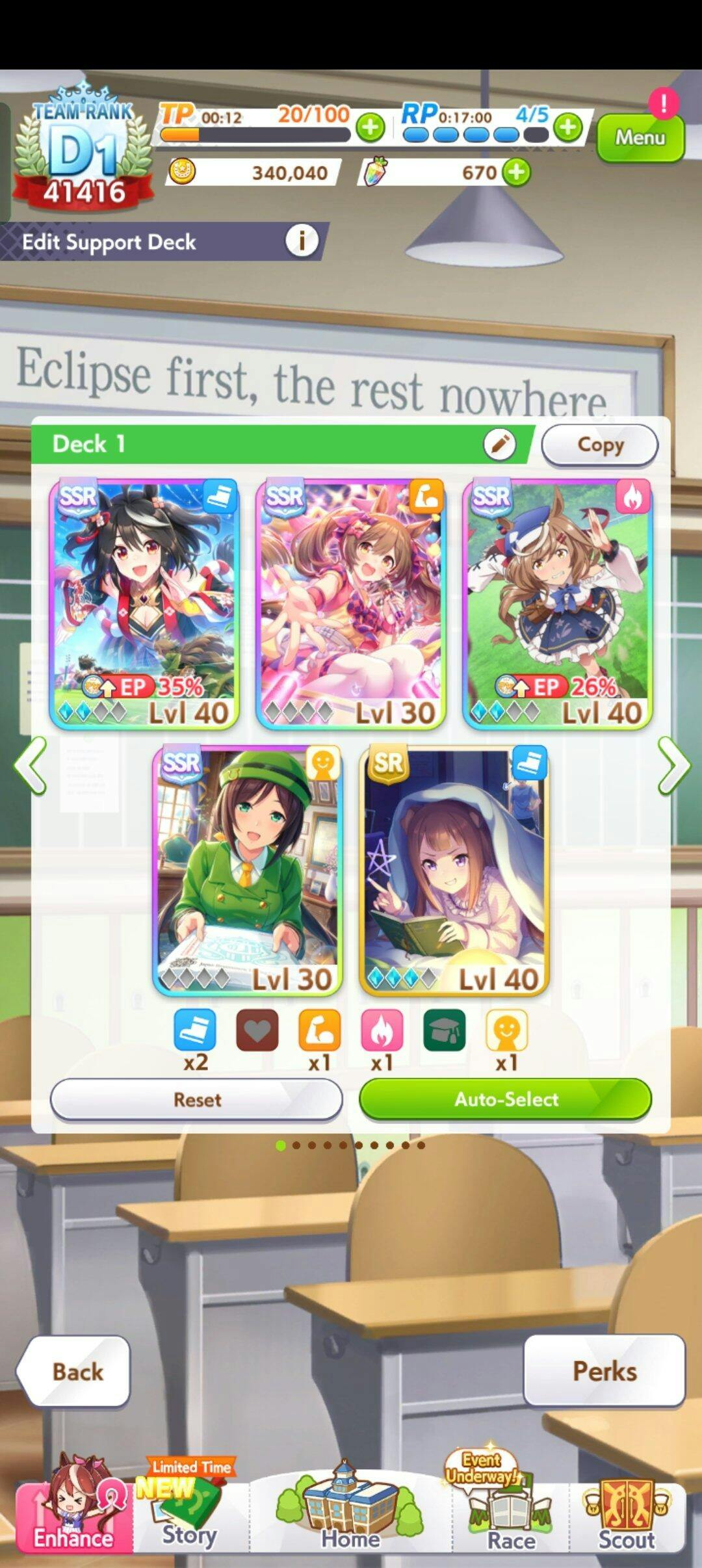
Task: Select the first SSR card with EP 35%
Action: pos(144,604)
